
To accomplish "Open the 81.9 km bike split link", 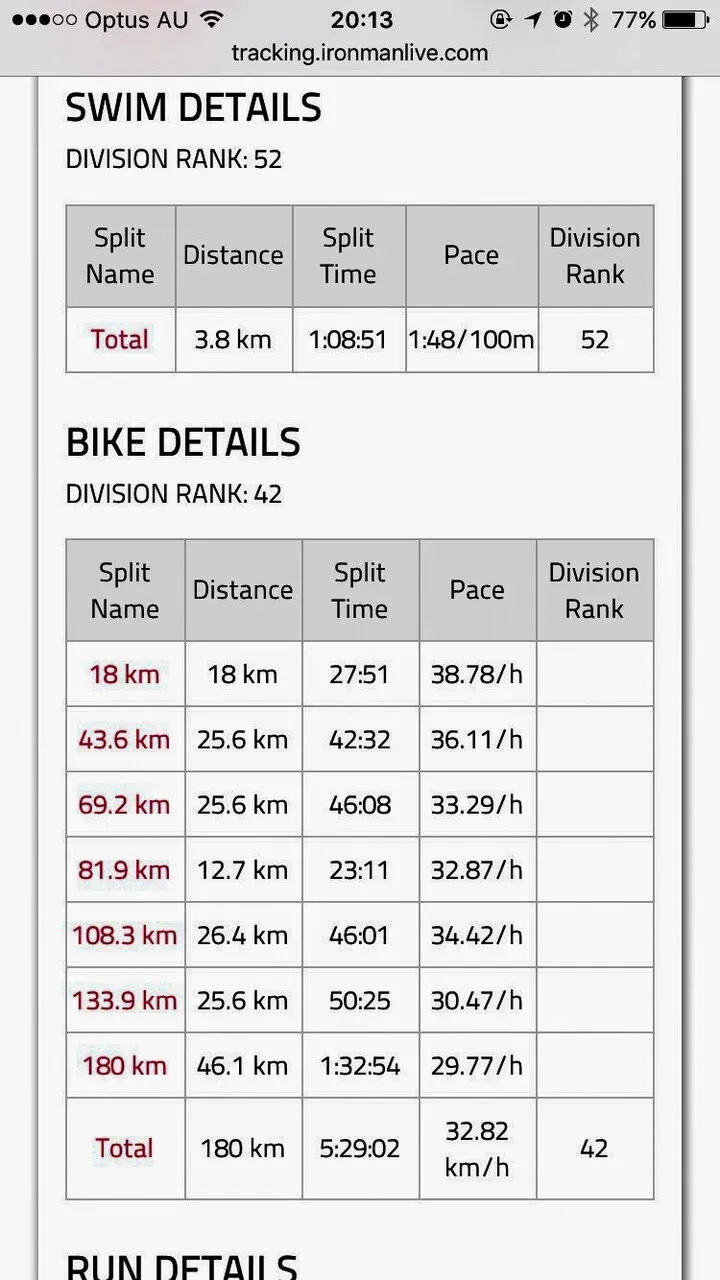I will tap(124, 870).
